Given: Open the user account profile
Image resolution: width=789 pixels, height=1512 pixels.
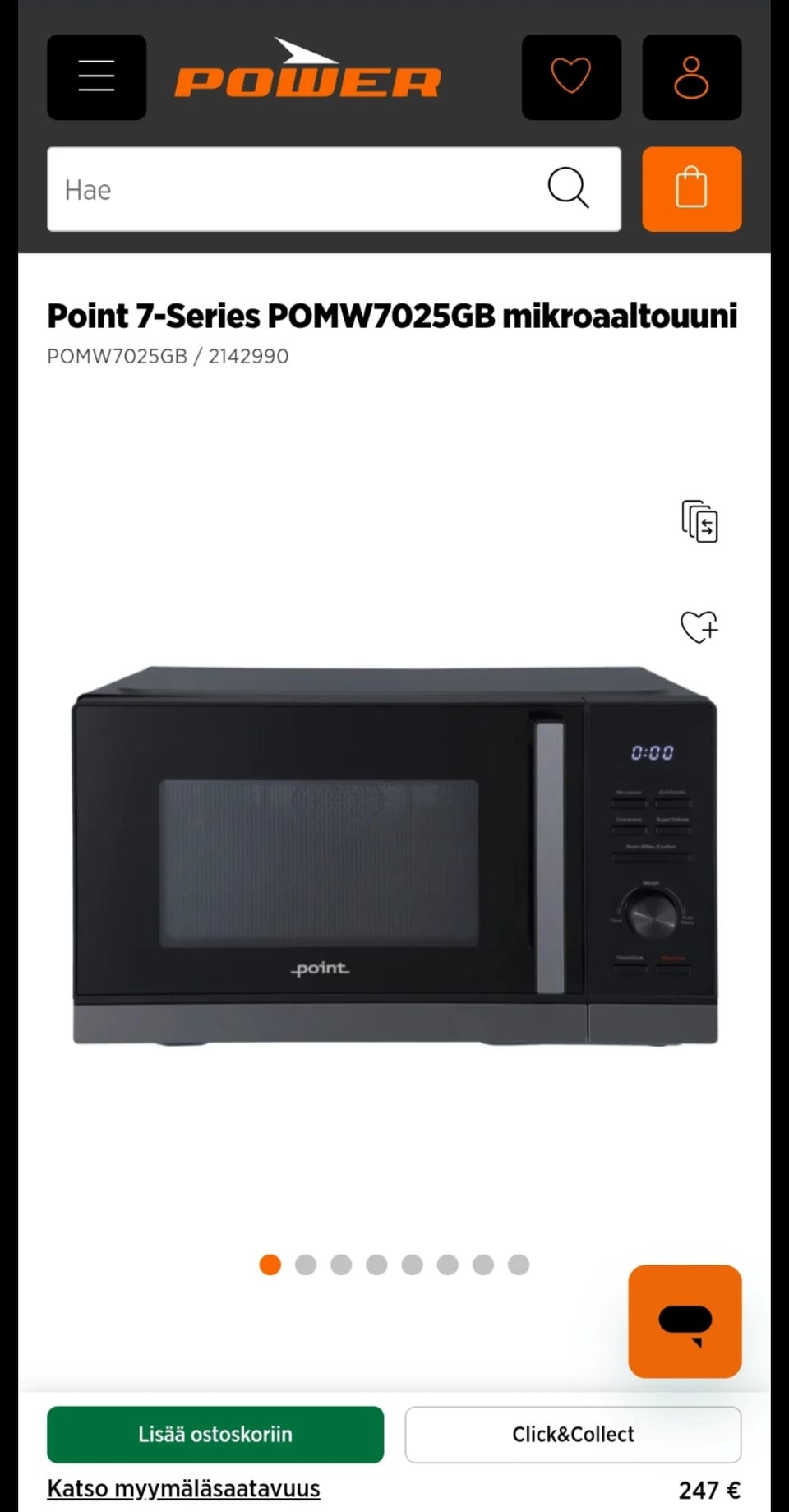Looking at the screenshot, I should pyautogui.click(x=691, y=77).
